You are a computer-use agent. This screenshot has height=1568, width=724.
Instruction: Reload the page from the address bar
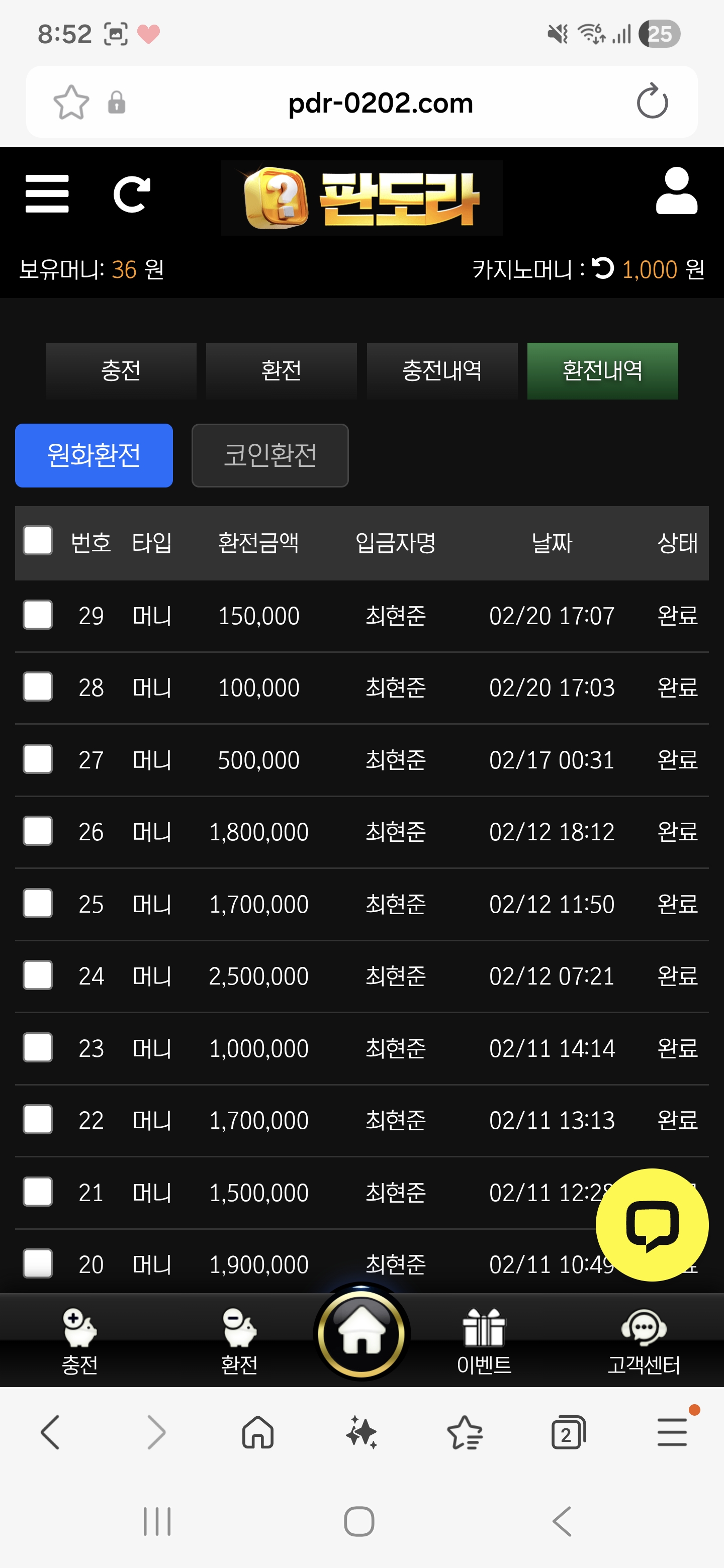[652, 102]
